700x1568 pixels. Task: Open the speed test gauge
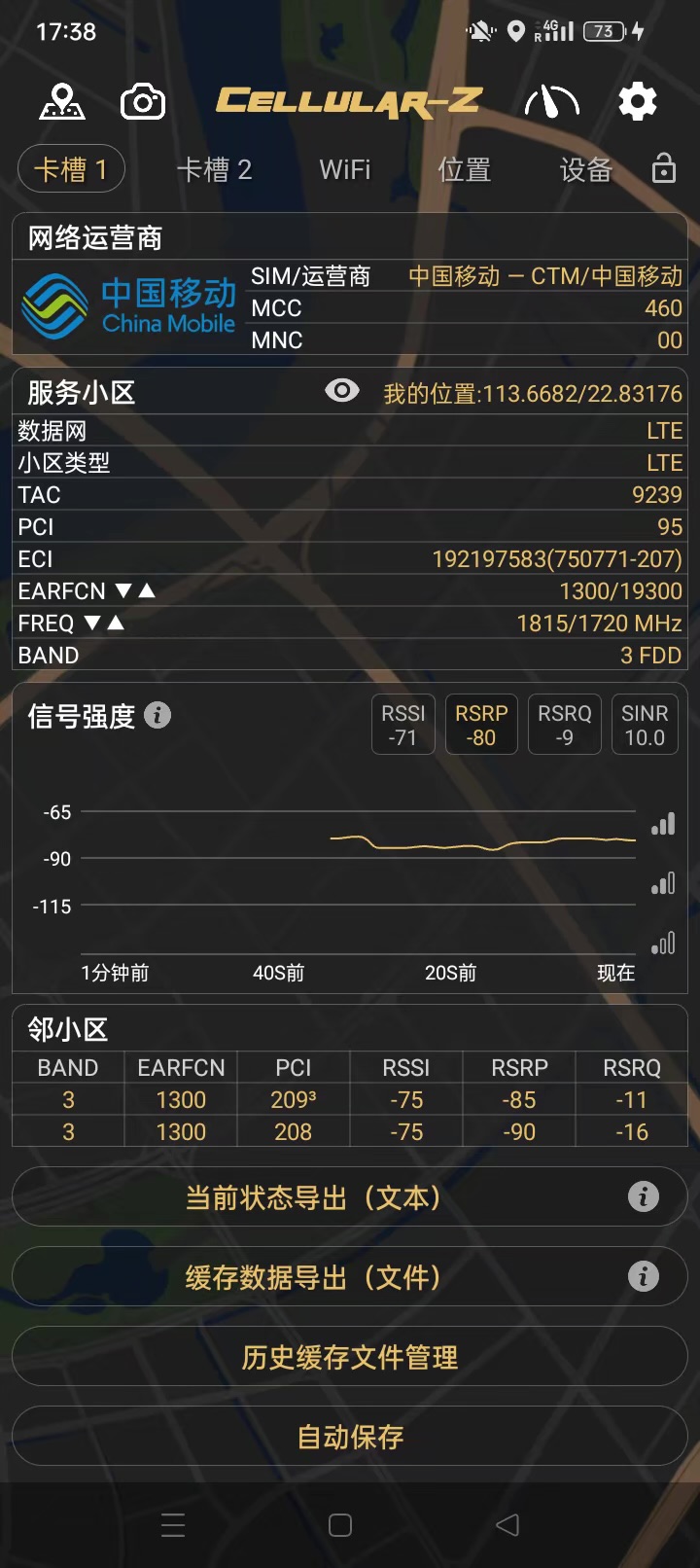[551, 101]
